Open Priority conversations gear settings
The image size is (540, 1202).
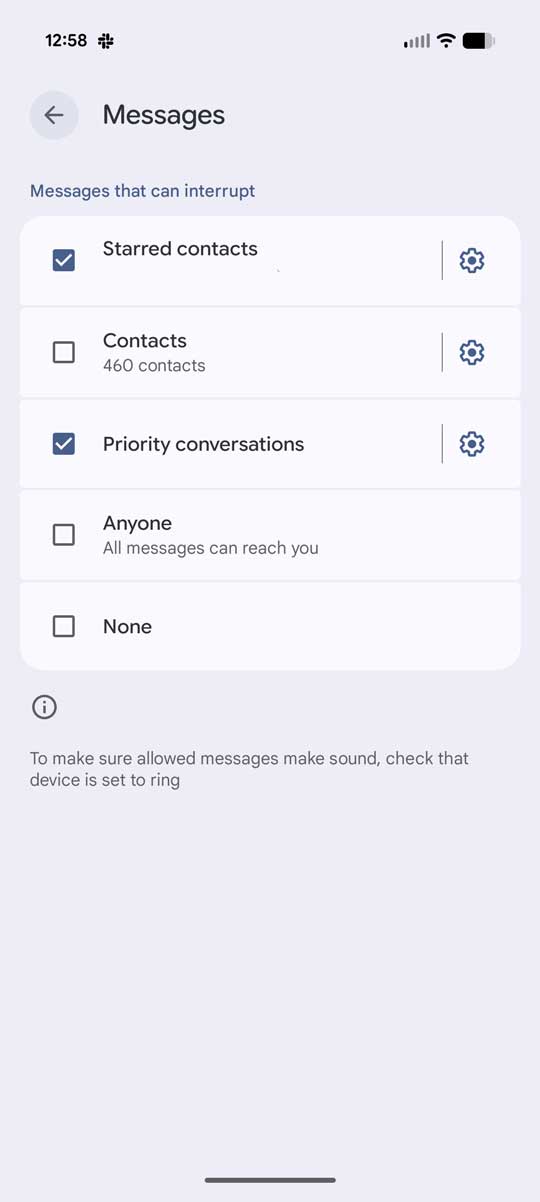472,444
